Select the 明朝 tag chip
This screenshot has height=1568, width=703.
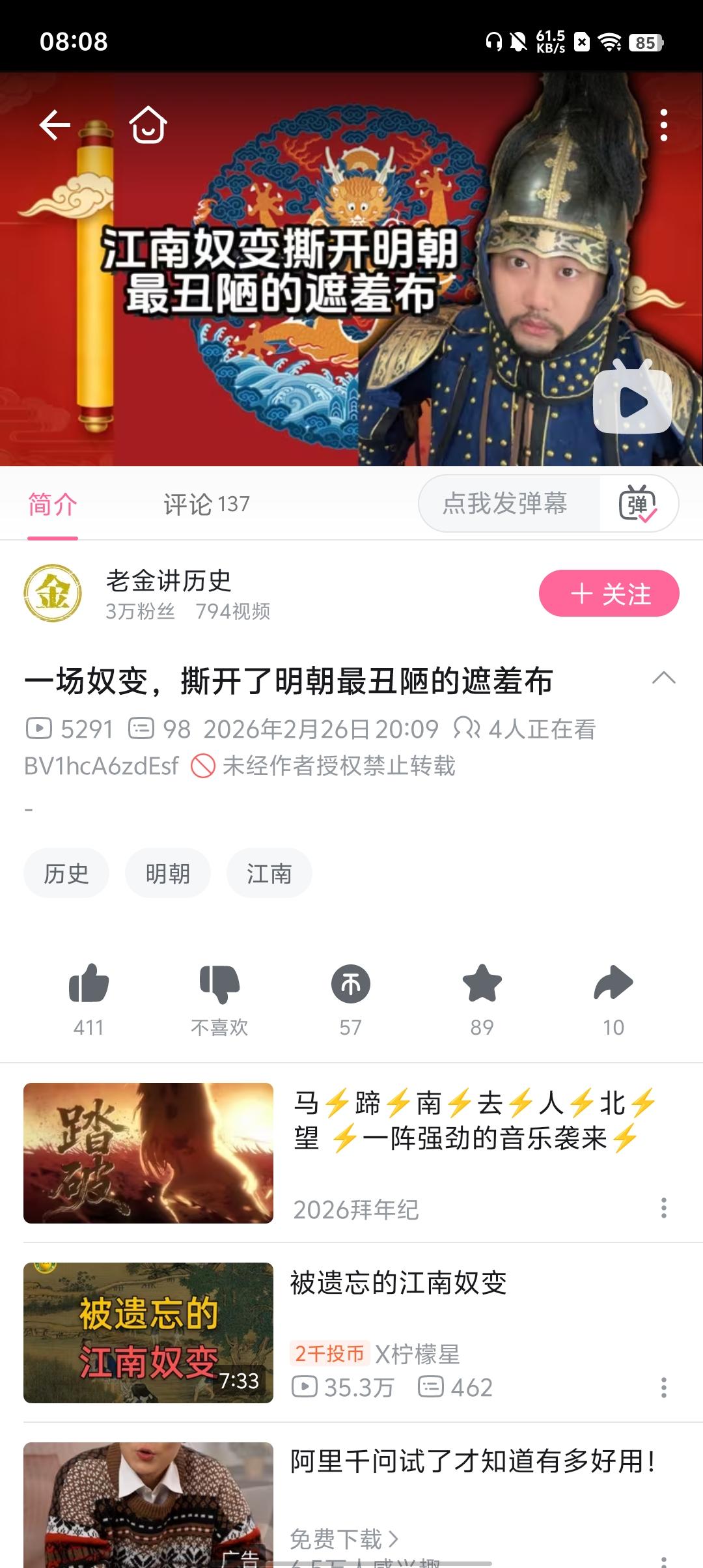168,873
